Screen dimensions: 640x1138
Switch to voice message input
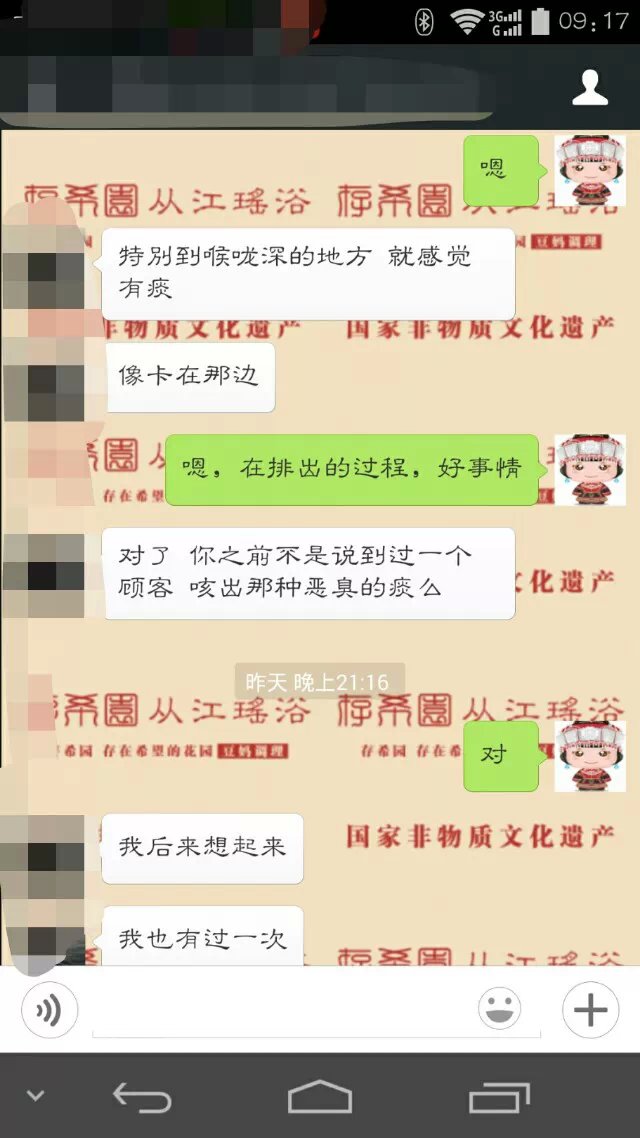pyautogui.click(x=48, y=1010)
